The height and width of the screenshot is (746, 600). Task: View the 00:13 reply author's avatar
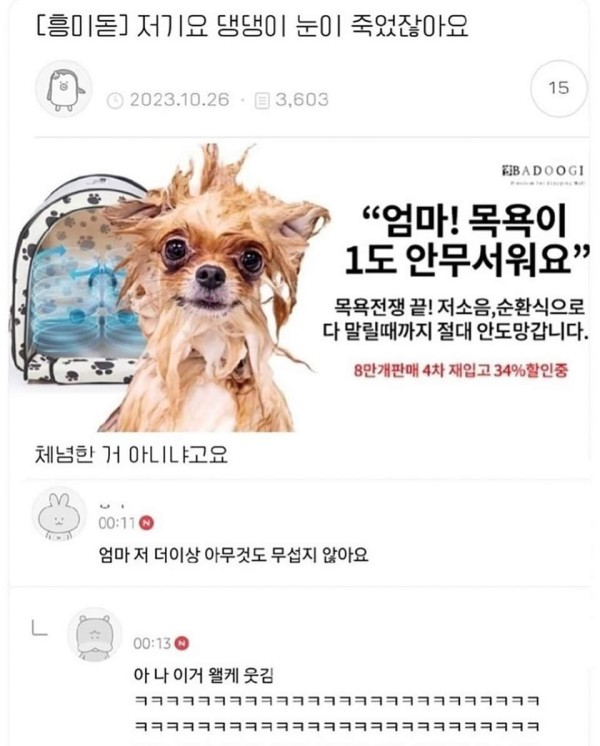click(x=94, y=636)
